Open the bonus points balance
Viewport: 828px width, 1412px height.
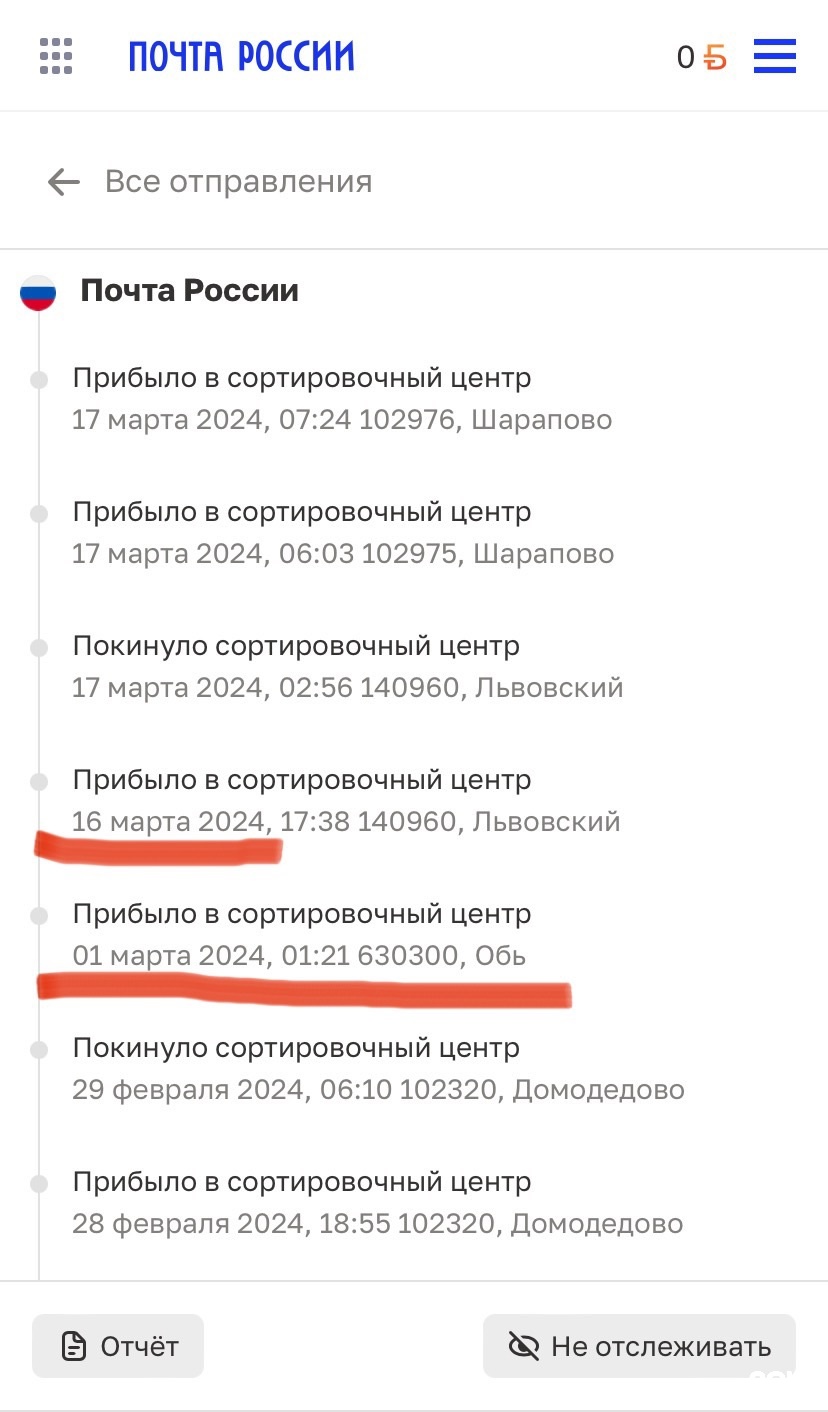pyautogui.click(x=701, y=57)
